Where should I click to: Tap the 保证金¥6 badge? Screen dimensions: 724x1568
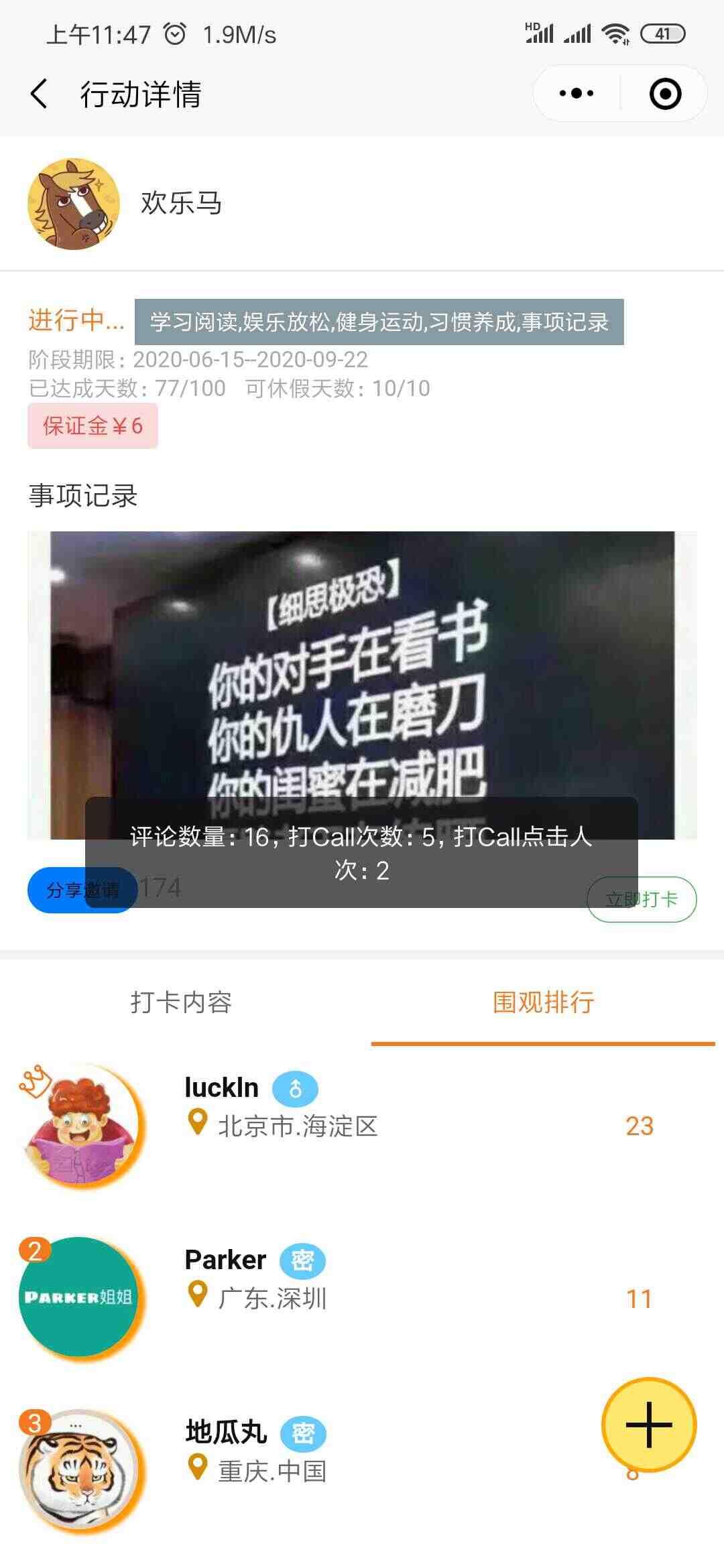pyautogui.click(x=93, y=426)
